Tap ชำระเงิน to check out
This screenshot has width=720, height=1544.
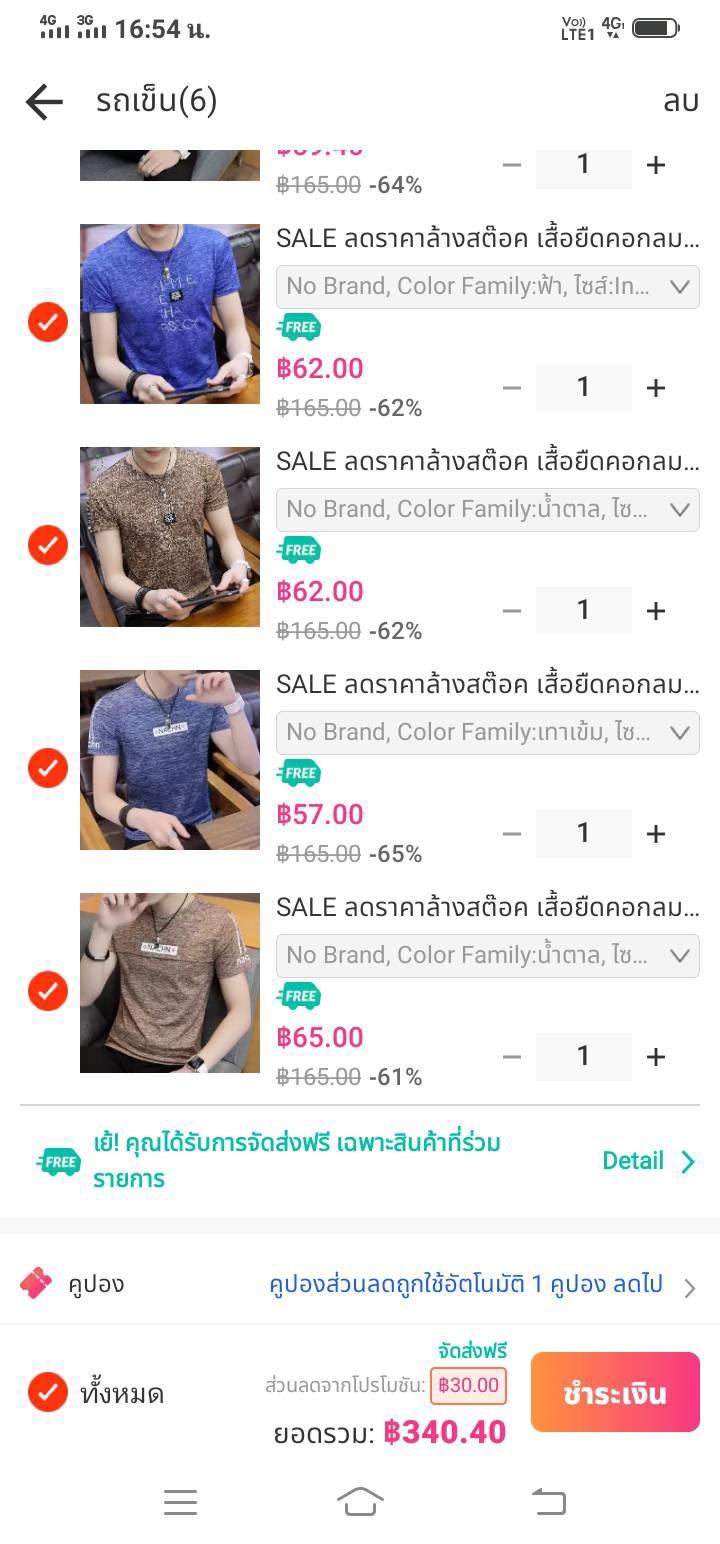tap(615, 1393)
